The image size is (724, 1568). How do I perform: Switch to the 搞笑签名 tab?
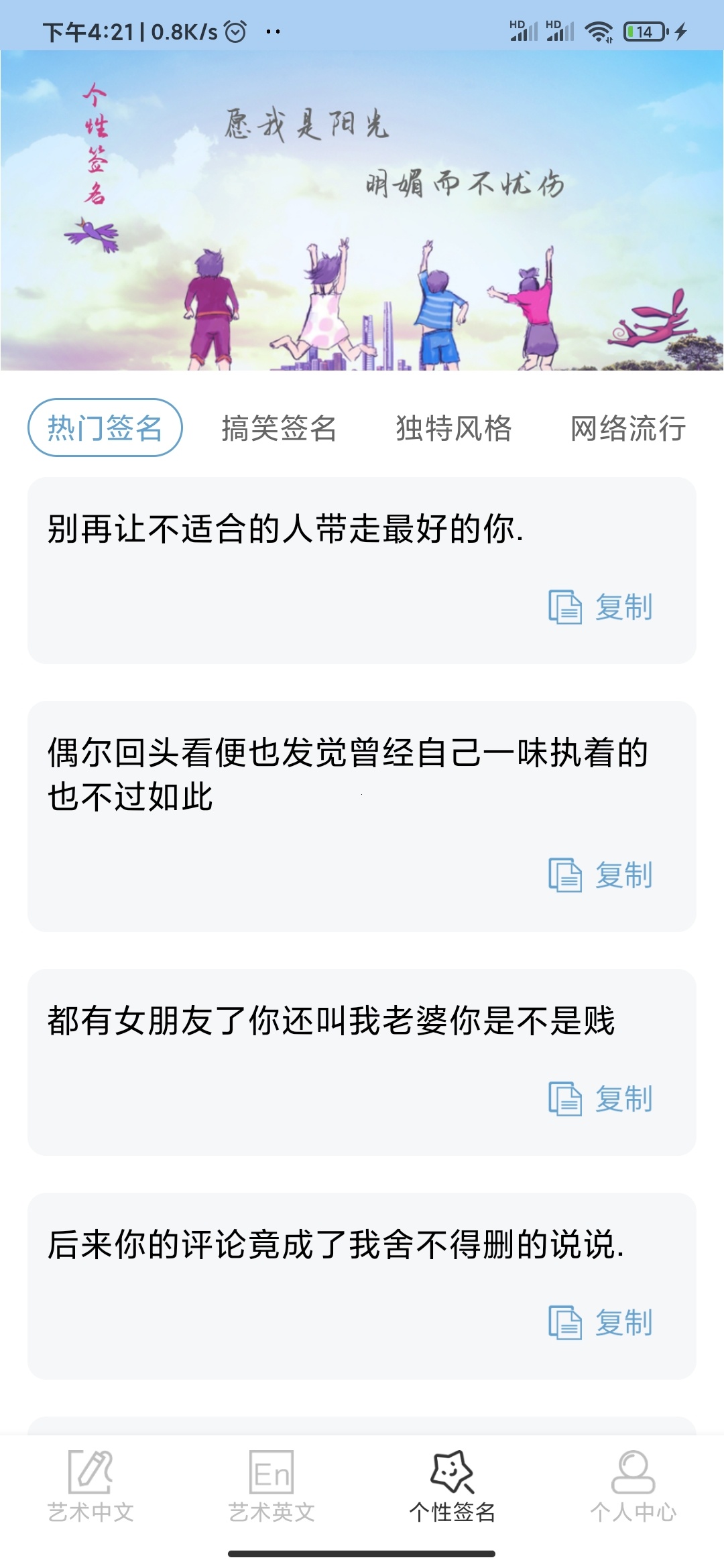pos(279,428)
